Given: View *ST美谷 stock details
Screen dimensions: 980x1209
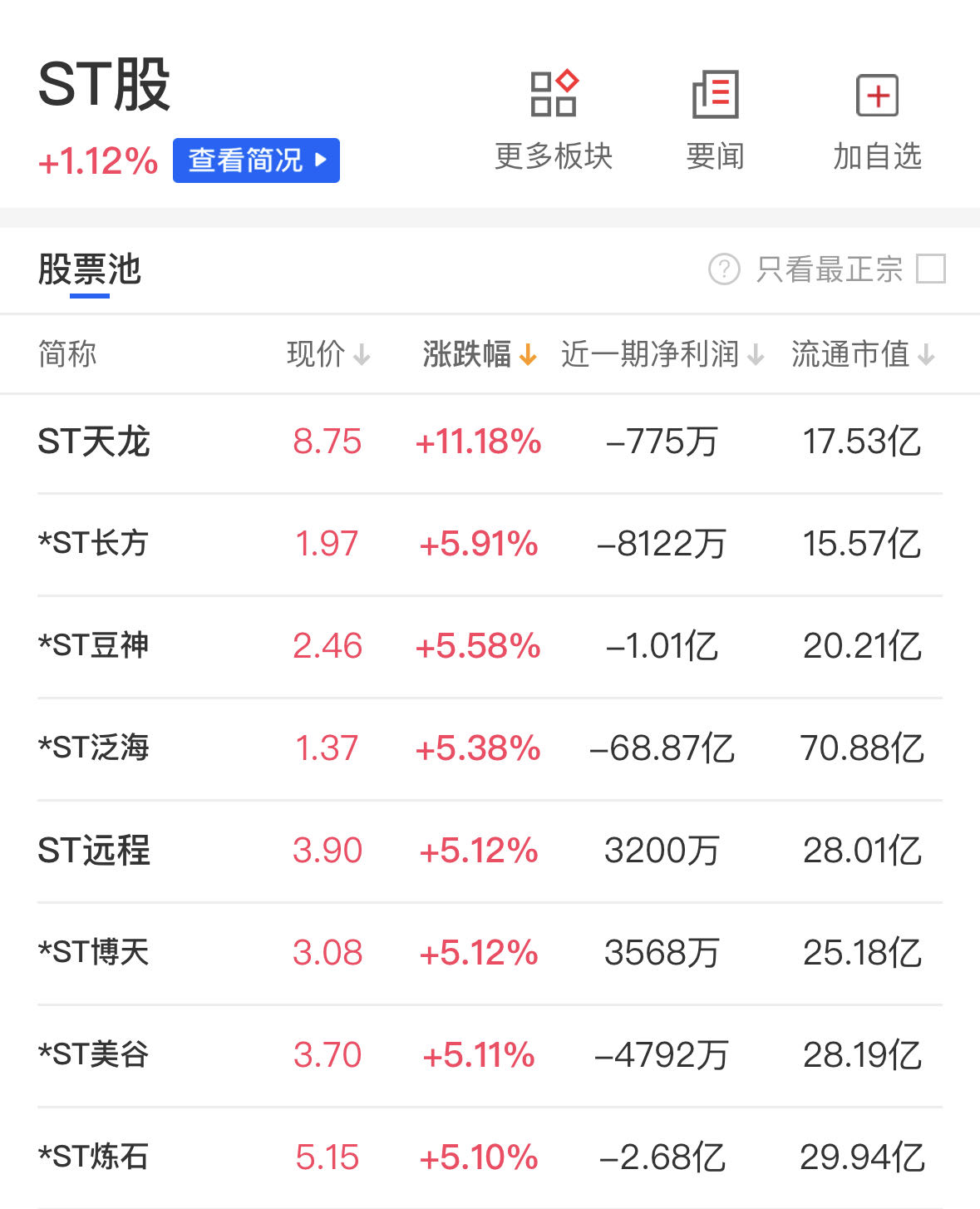Looking at the screenshot, I should pos(94,1055).
